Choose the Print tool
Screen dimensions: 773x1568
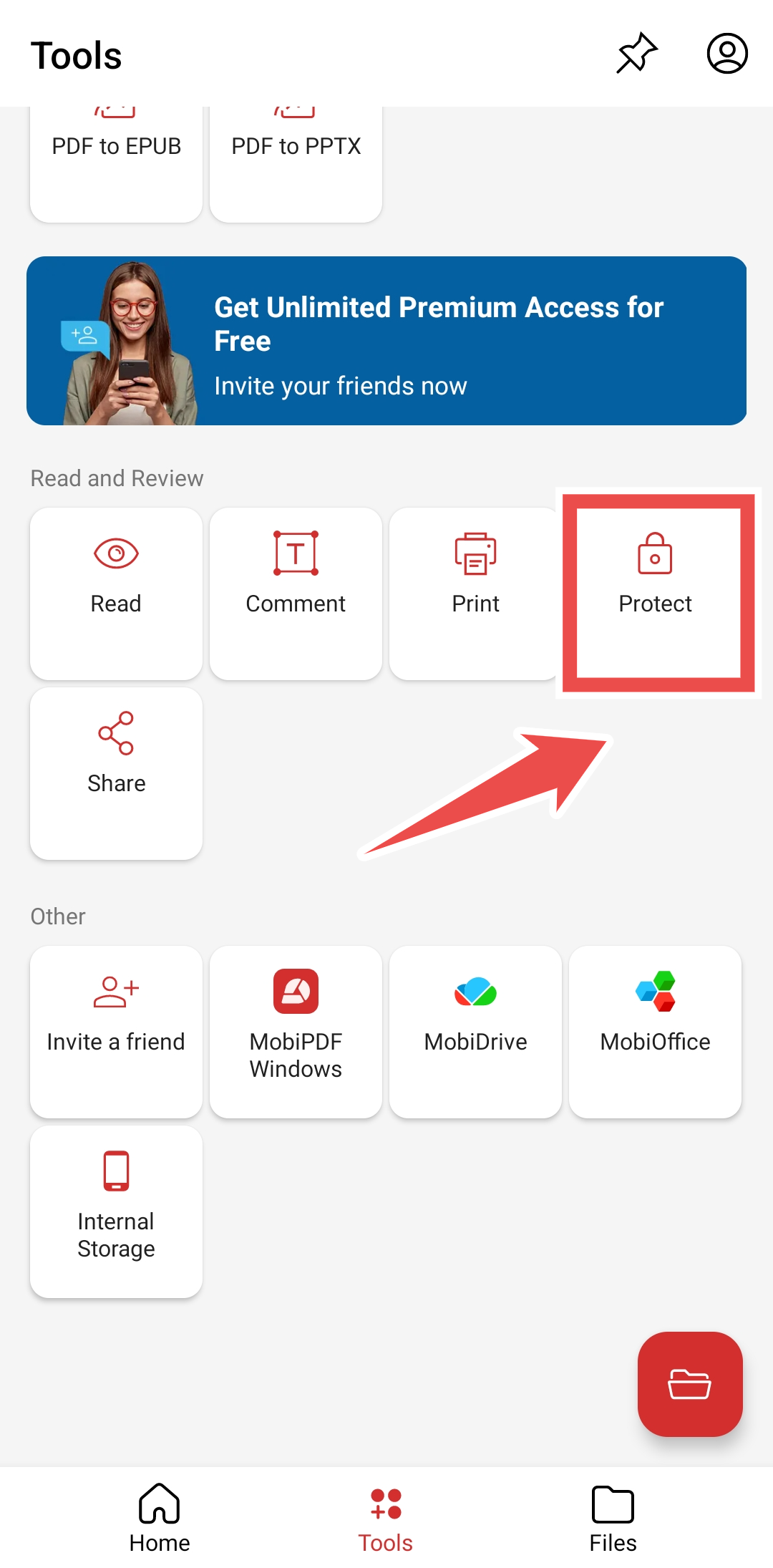(475, 593)
